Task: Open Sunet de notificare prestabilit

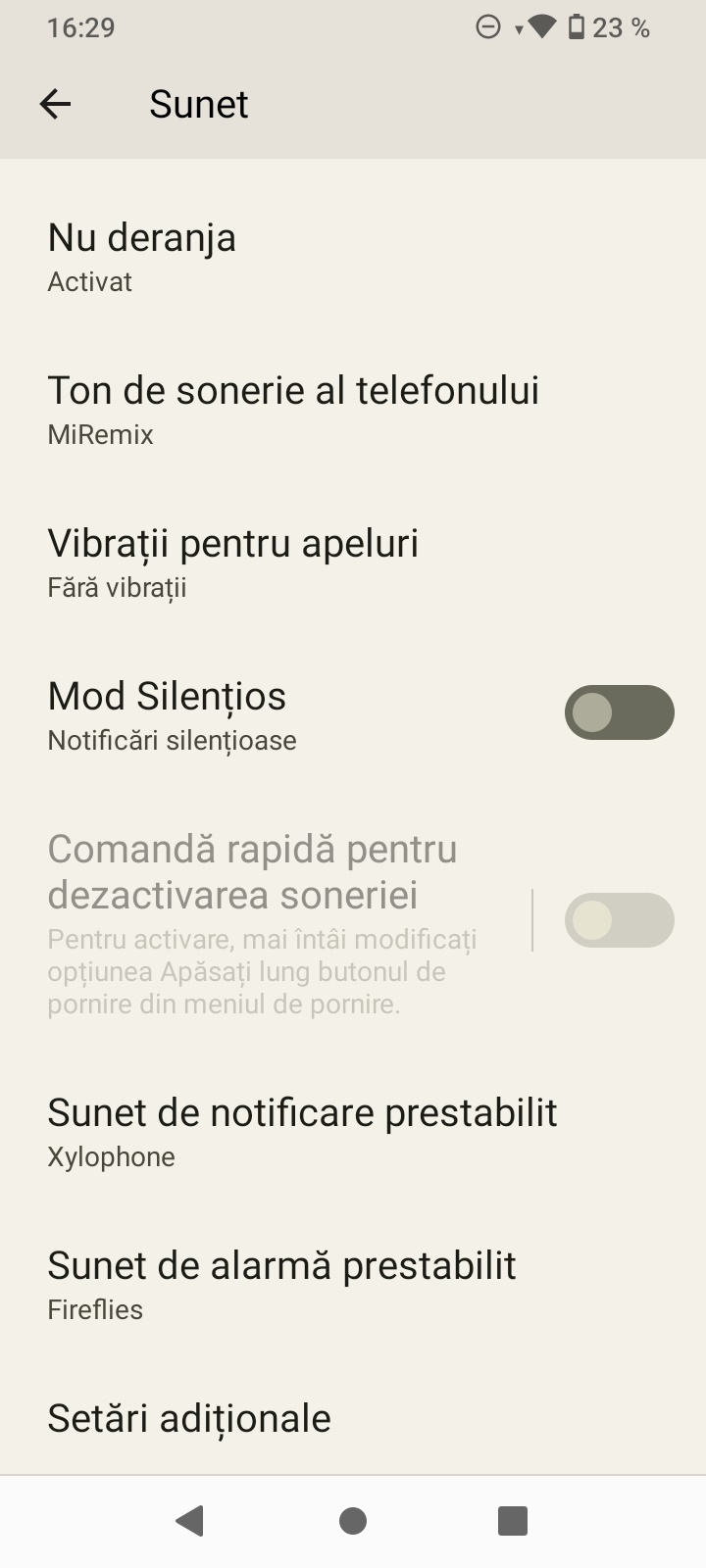Action: (353, 1134)
